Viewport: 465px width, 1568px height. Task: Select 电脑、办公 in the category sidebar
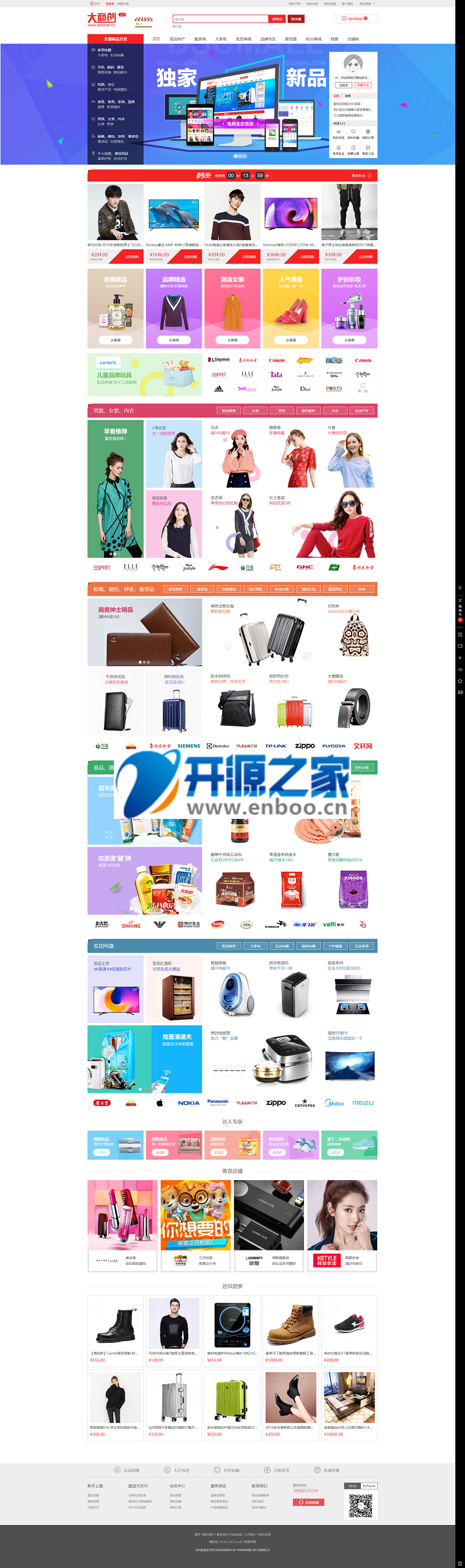pyautogui.click(x=106, y=84)
